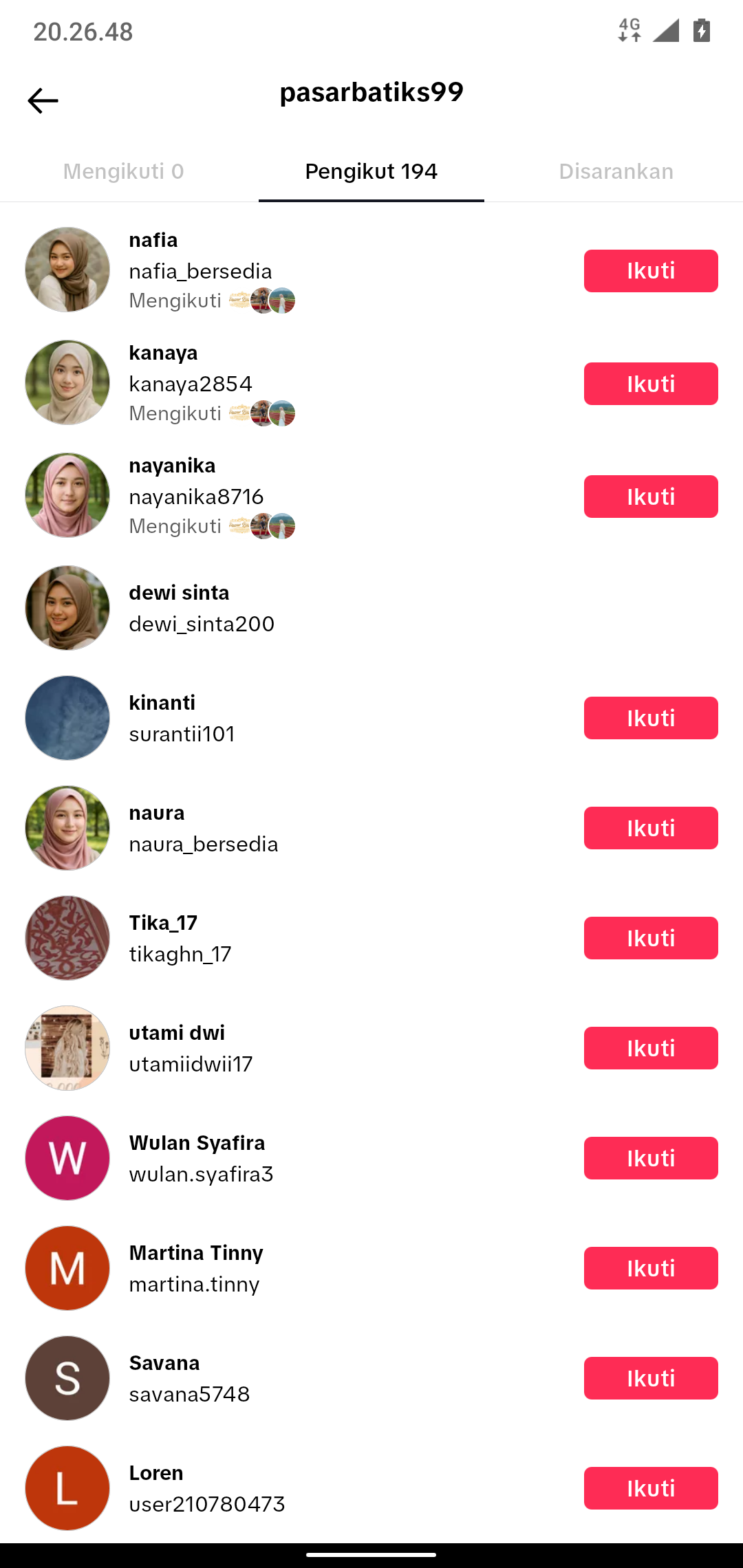Follow utamiidwii17 with Ikuti
Viewport: 743px width, 1568px height.
click(651, 1048)
